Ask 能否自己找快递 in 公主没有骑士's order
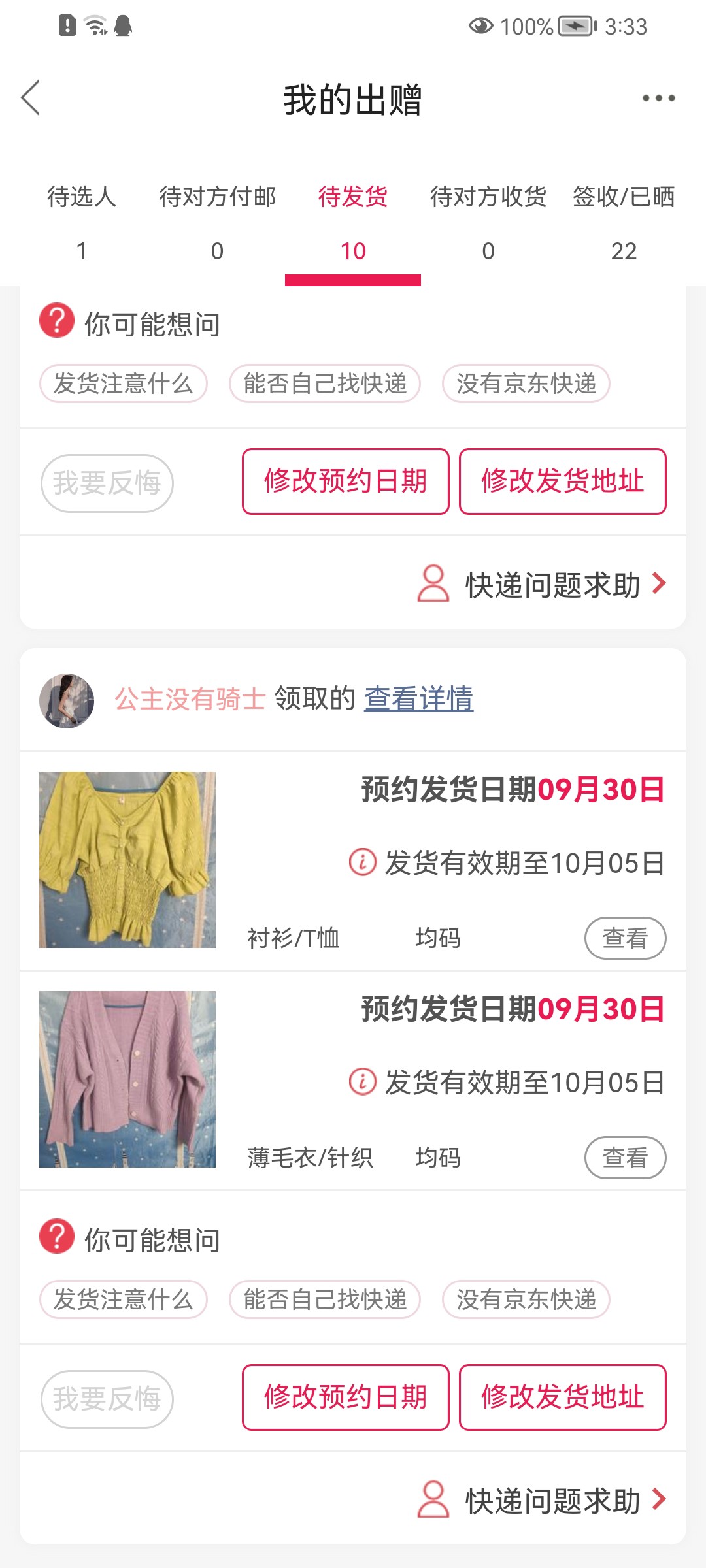Image resolution: width=706 pixels, height=1568 pixels. click(x=325, y=1299)
